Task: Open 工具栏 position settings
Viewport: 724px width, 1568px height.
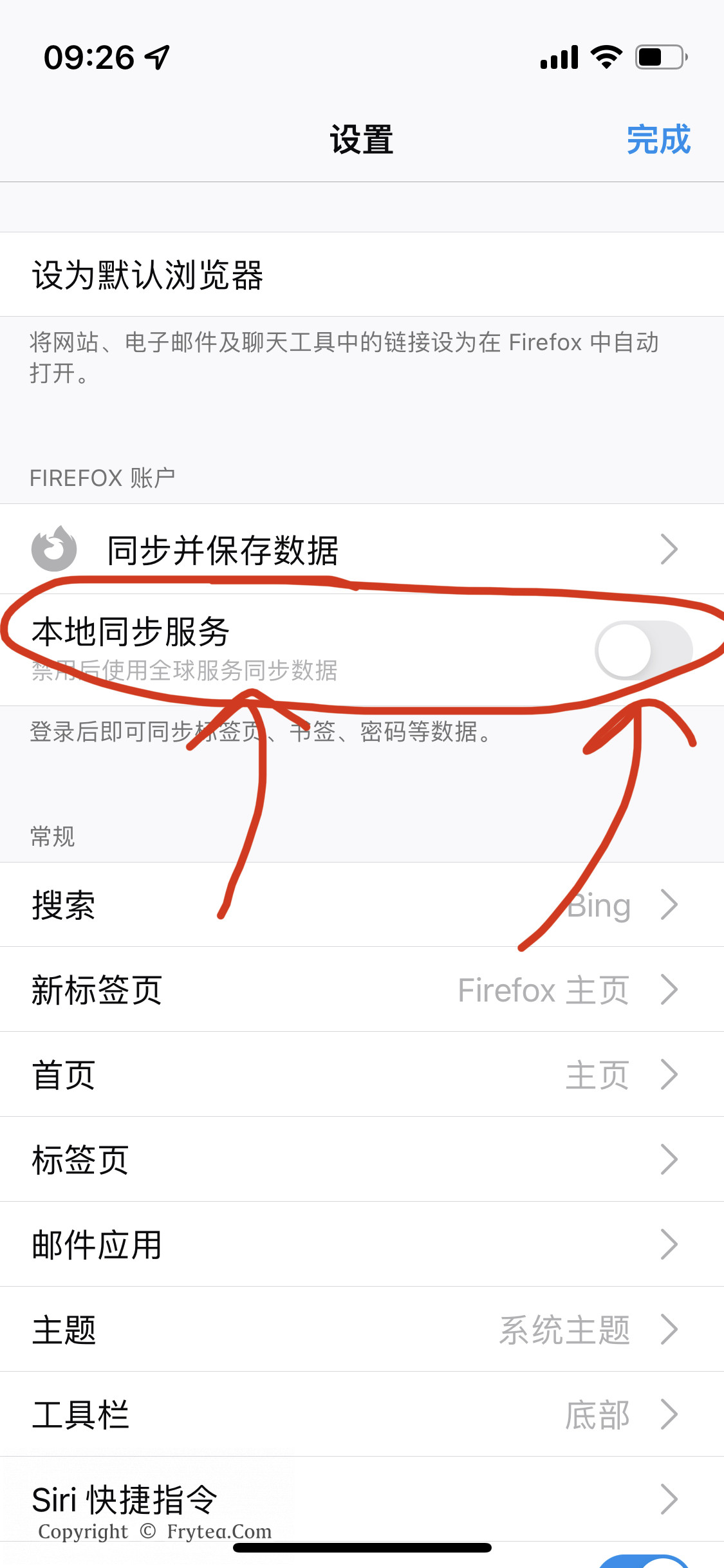Action: click(x=362, y=1415)
